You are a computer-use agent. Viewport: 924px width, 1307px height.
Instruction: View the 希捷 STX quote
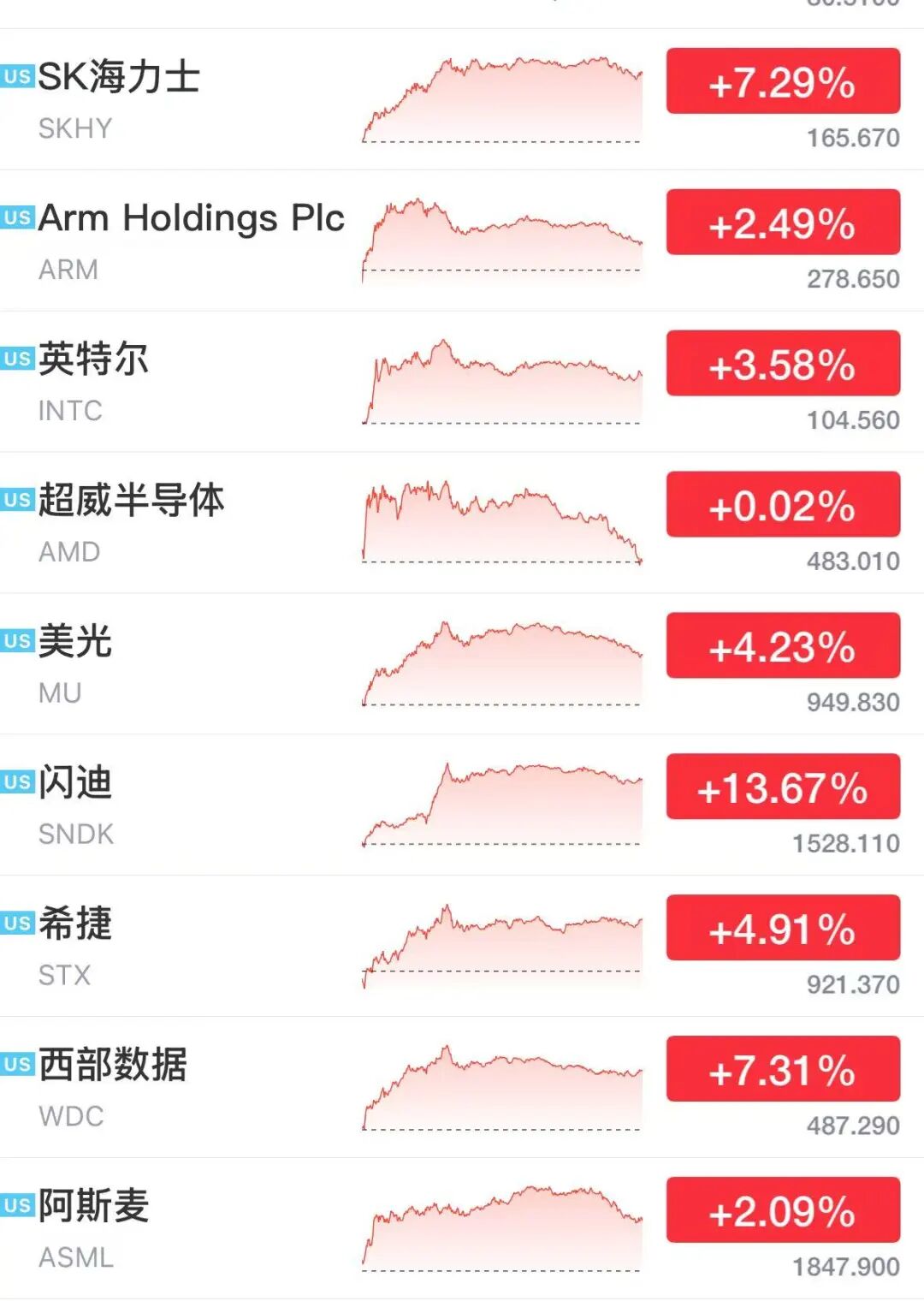[x=462, y=947]
